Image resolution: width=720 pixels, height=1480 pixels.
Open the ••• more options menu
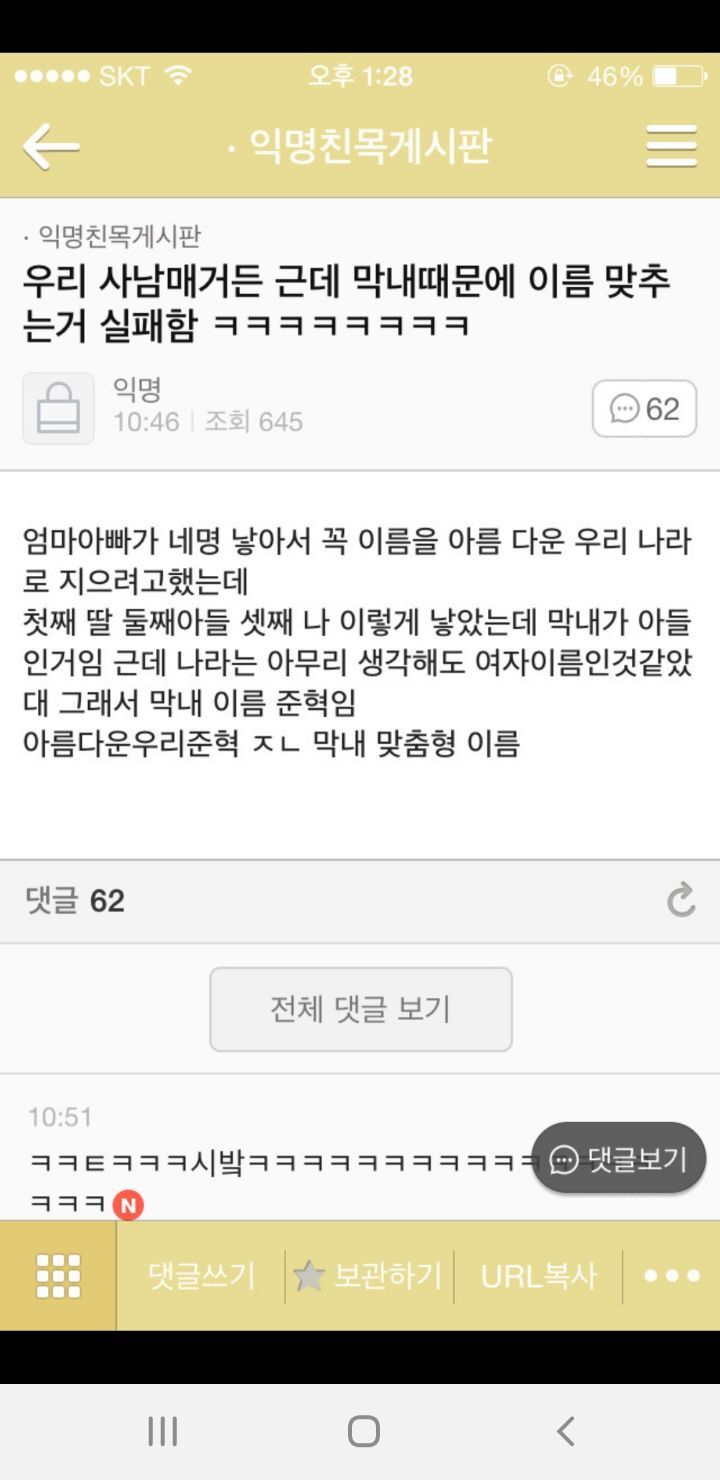pos(671,1276)
